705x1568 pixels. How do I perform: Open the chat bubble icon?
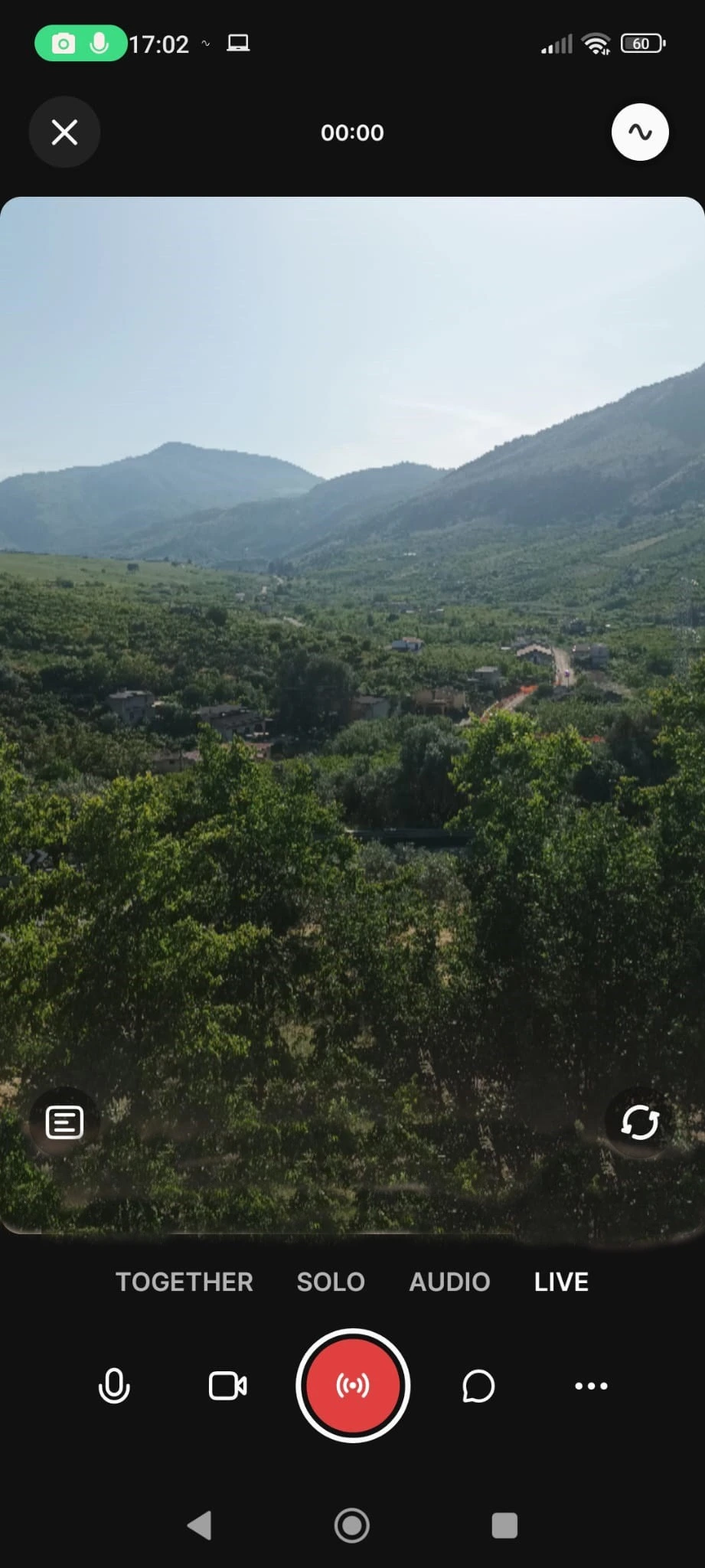point(478,1386)
